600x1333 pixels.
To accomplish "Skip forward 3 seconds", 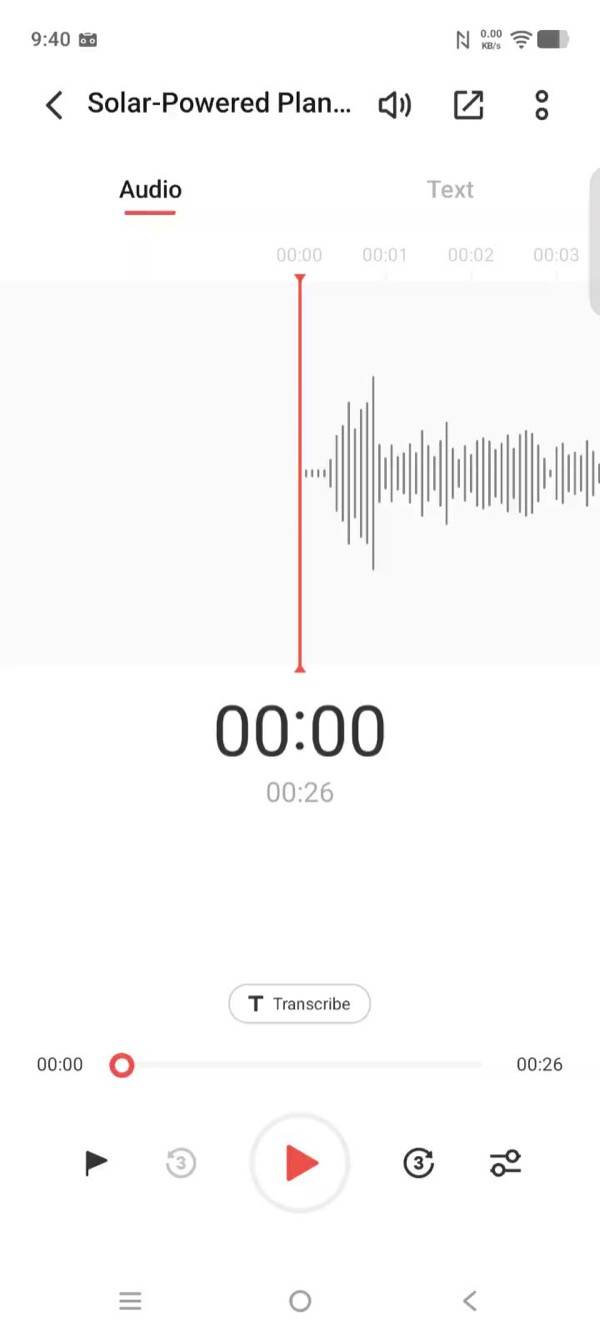I will 419,1162.
